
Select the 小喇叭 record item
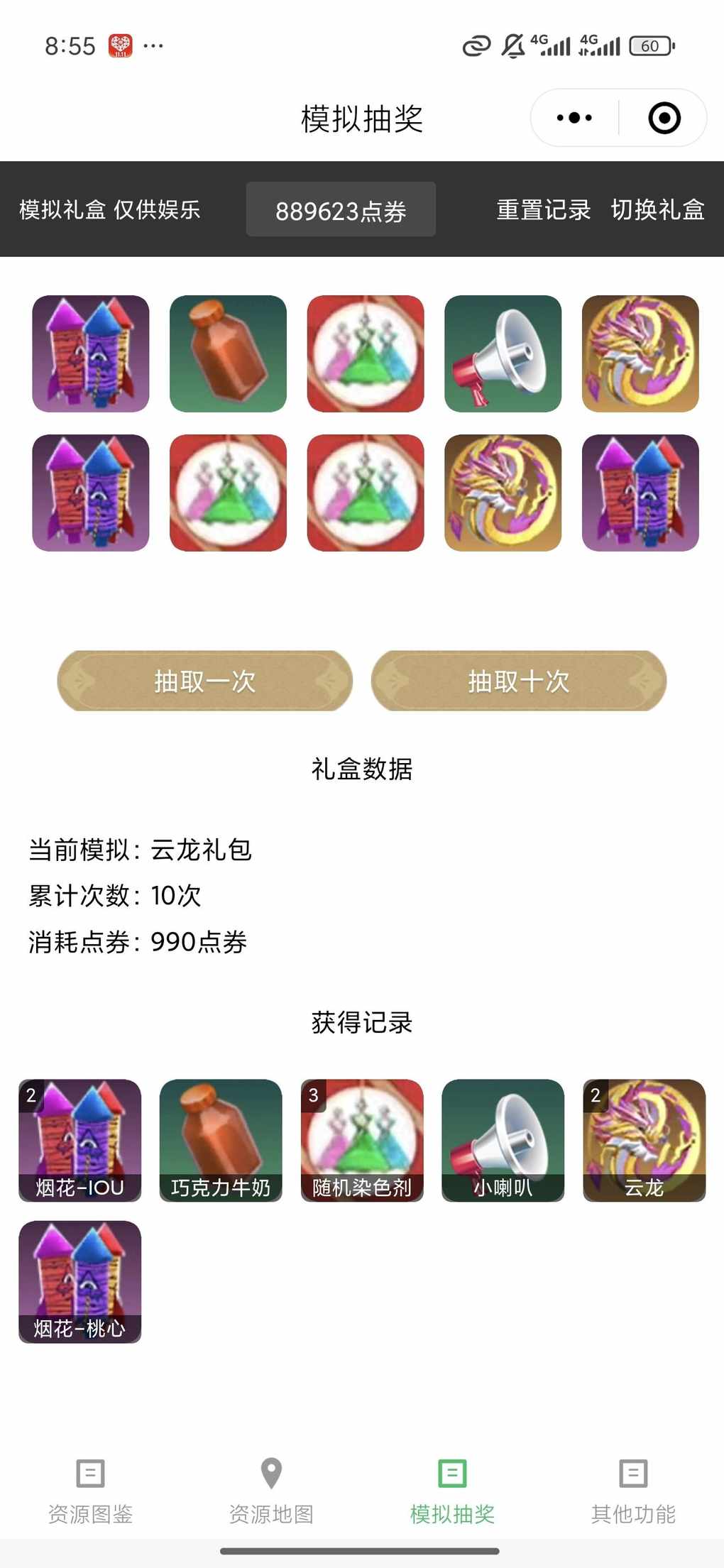503,1140
